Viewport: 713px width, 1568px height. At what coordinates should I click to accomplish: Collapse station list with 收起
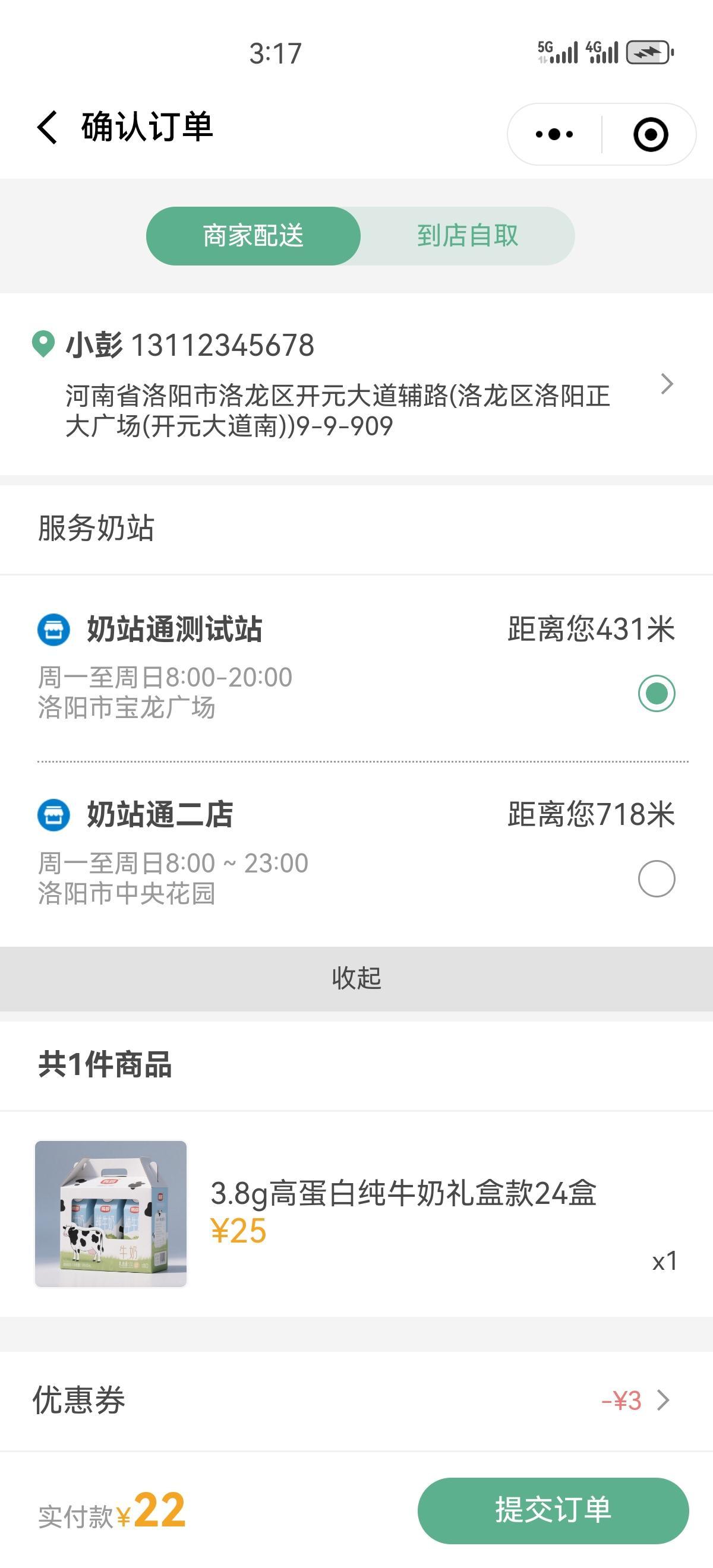point(356,978)
